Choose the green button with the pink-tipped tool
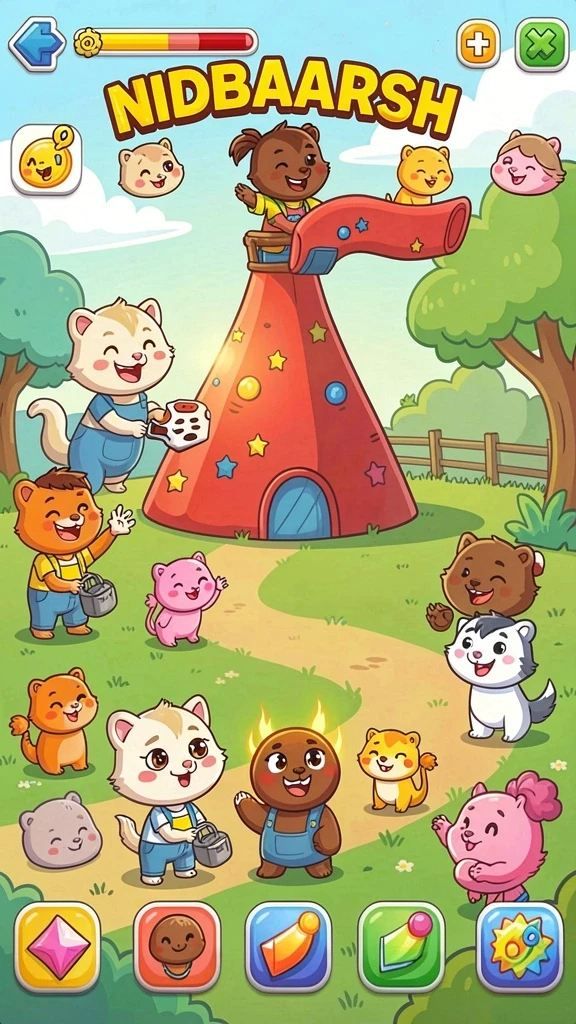Screen dimensions: 576x1024 (x=402, y=947)
